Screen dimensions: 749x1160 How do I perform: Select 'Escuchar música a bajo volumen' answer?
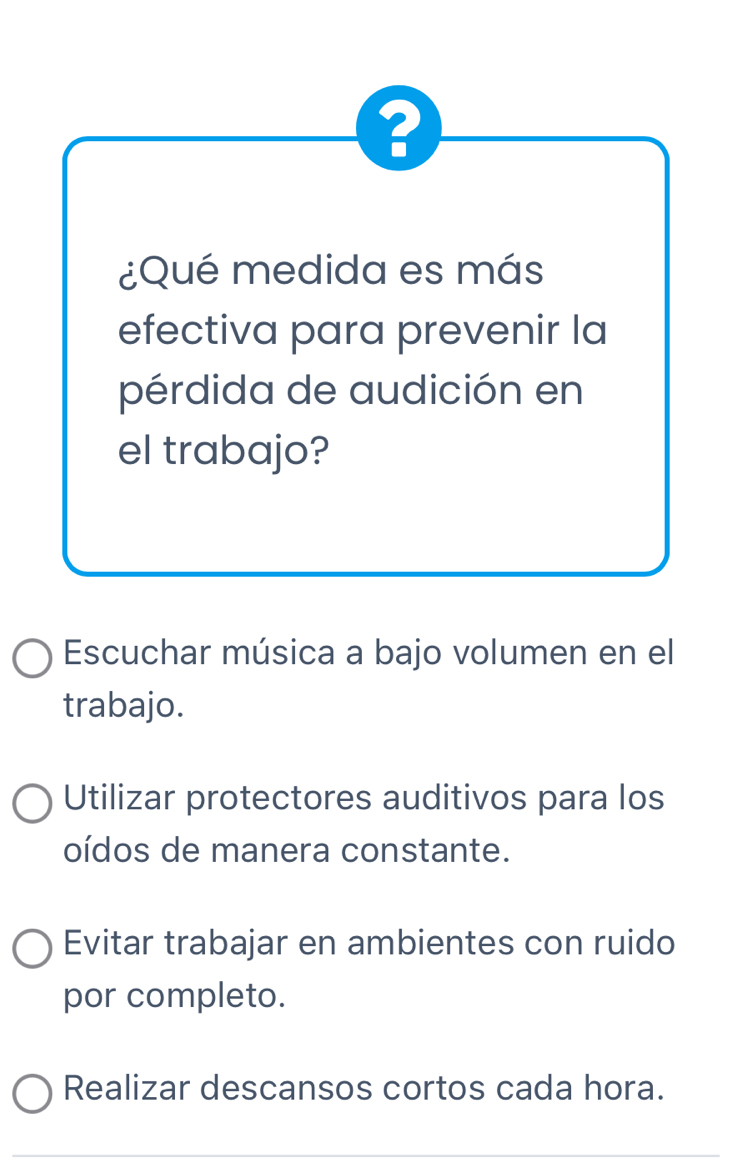33,658
